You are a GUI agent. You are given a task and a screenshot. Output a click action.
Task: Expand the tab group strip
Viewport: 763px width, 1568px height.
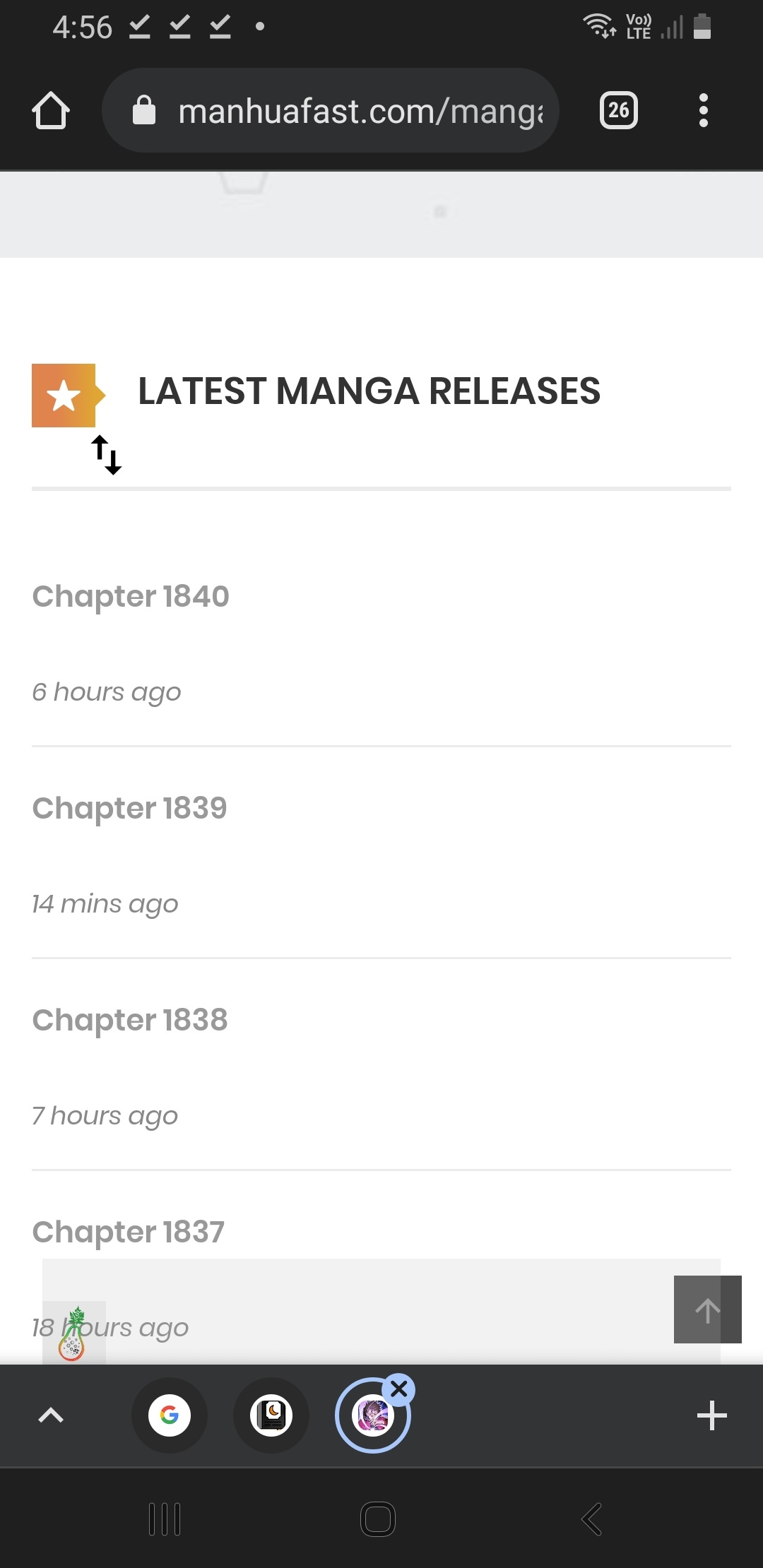click(x=51, y=1415)
